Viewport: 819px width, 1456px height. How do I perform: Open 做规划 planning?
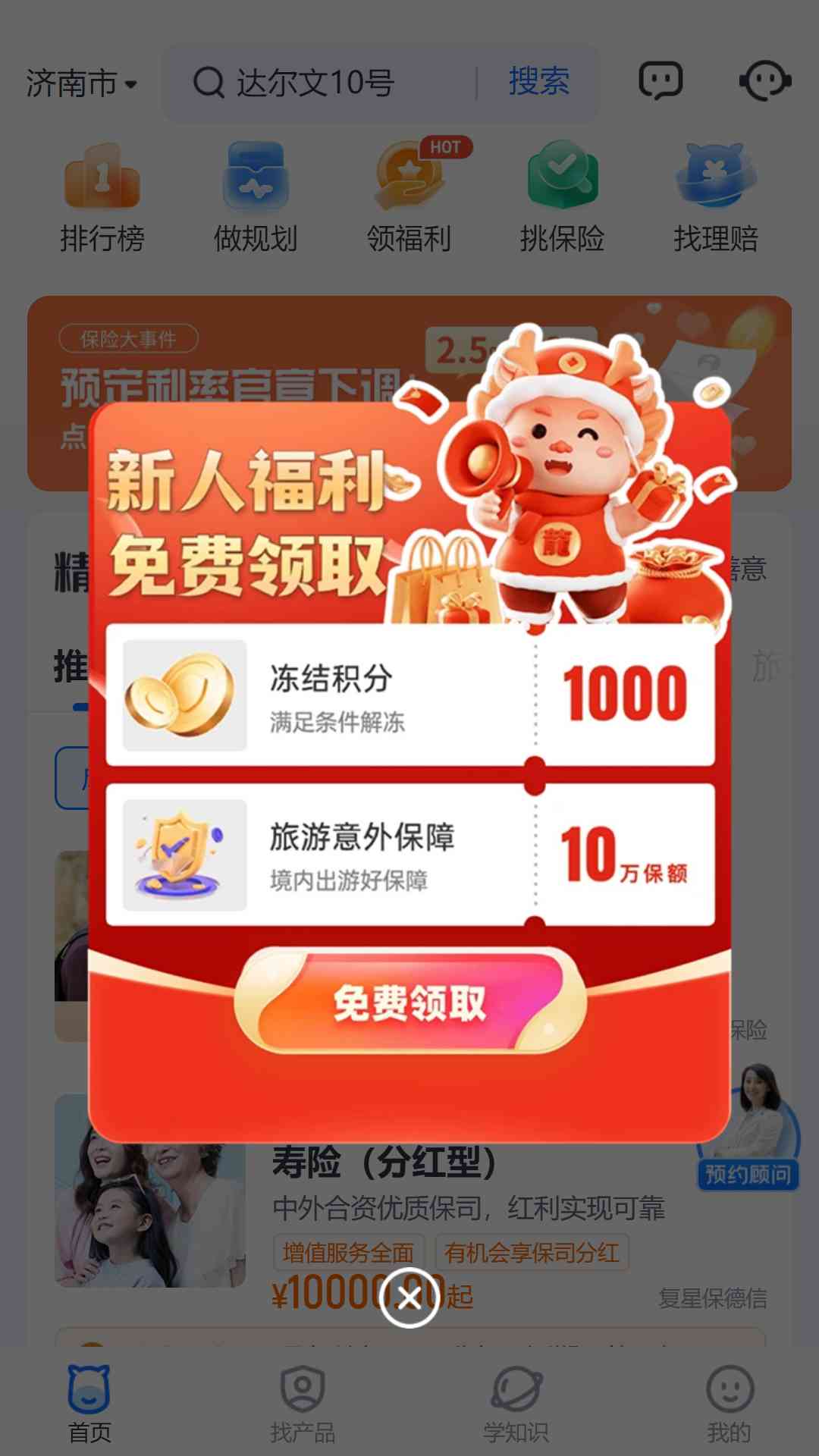pos(256,199)
